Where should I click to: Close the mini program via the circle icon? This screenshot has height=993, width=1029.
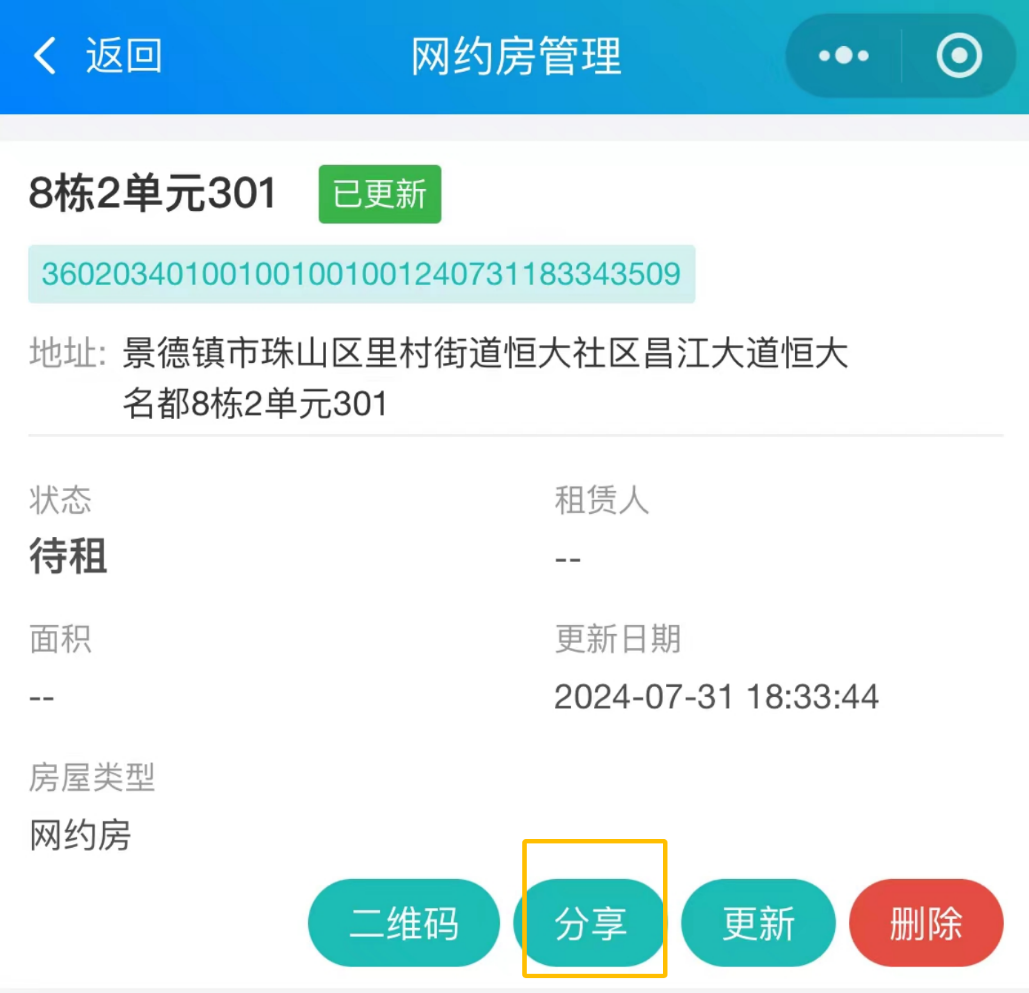pyautogui.click(x=958, y=56)
